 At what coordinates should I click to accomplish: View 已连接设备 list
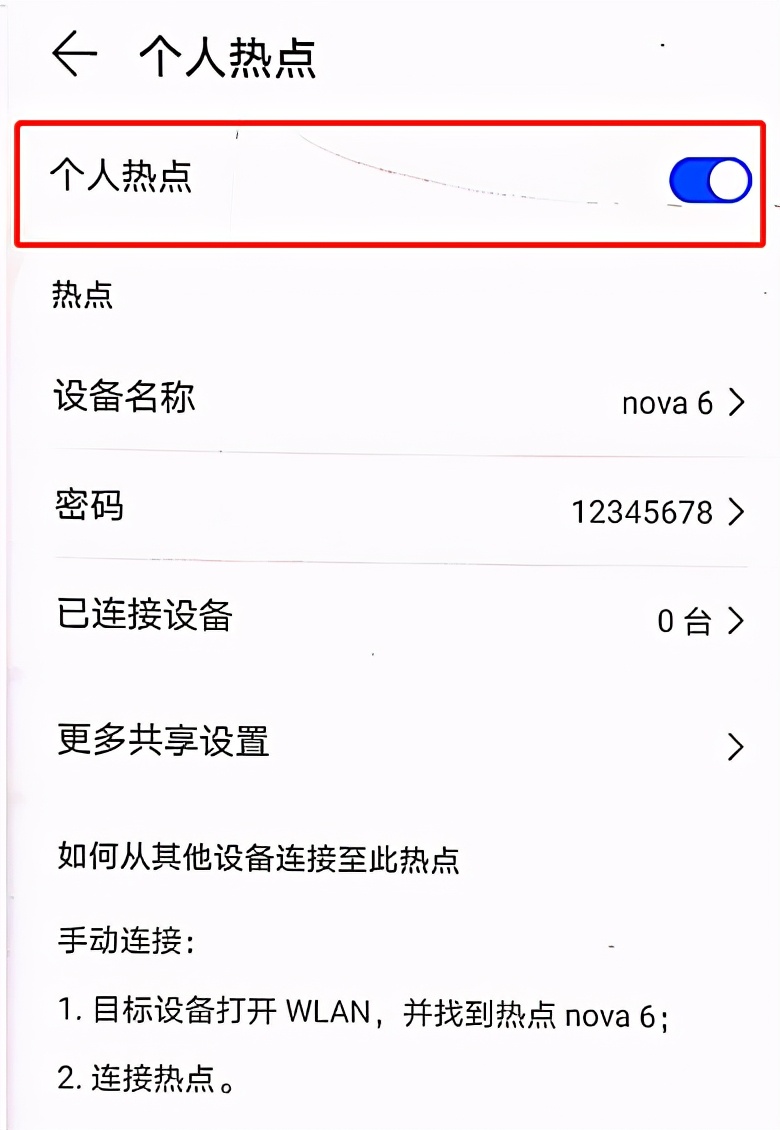[x=400, y=619]
